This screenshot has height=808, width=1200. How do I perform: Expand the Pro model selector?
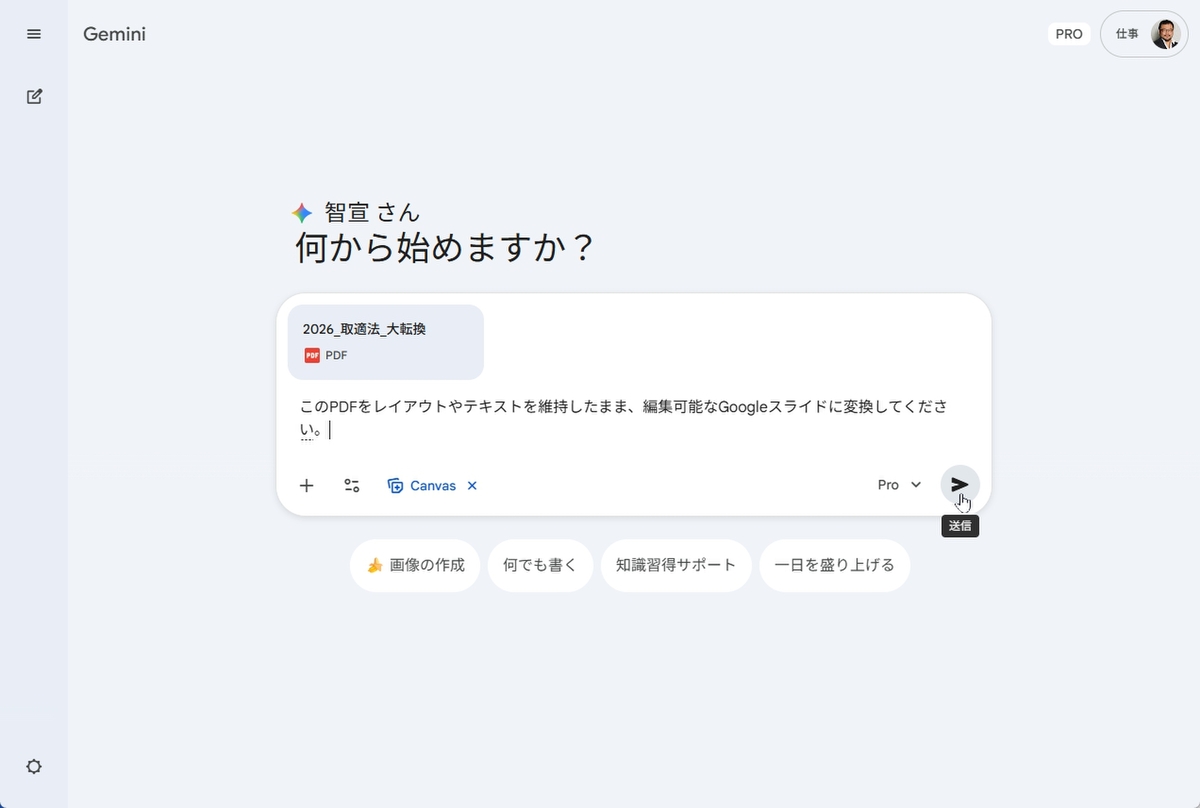point(899,485)
